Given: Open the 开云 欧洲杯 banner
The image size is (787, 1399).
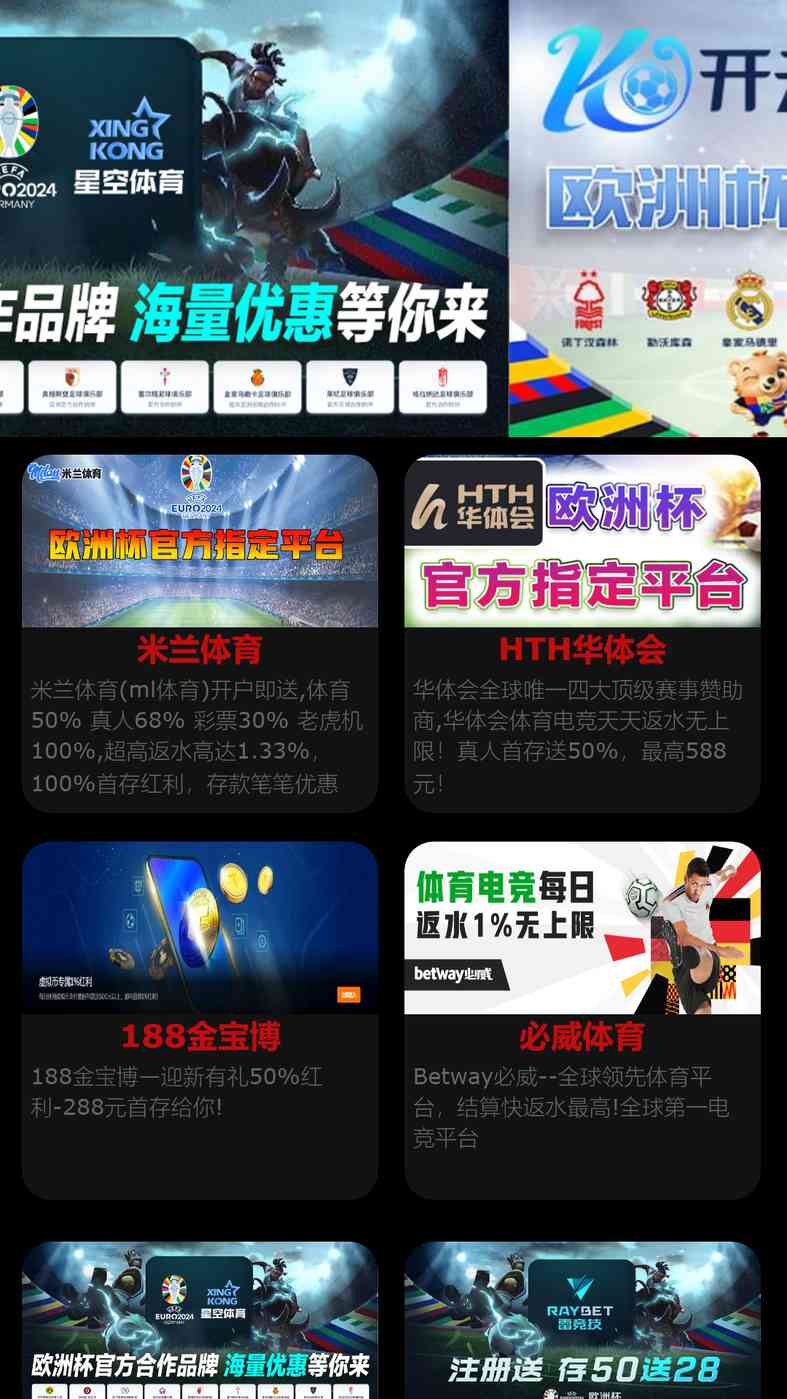Looking at the screenshot, I should [x=648, y=218].
